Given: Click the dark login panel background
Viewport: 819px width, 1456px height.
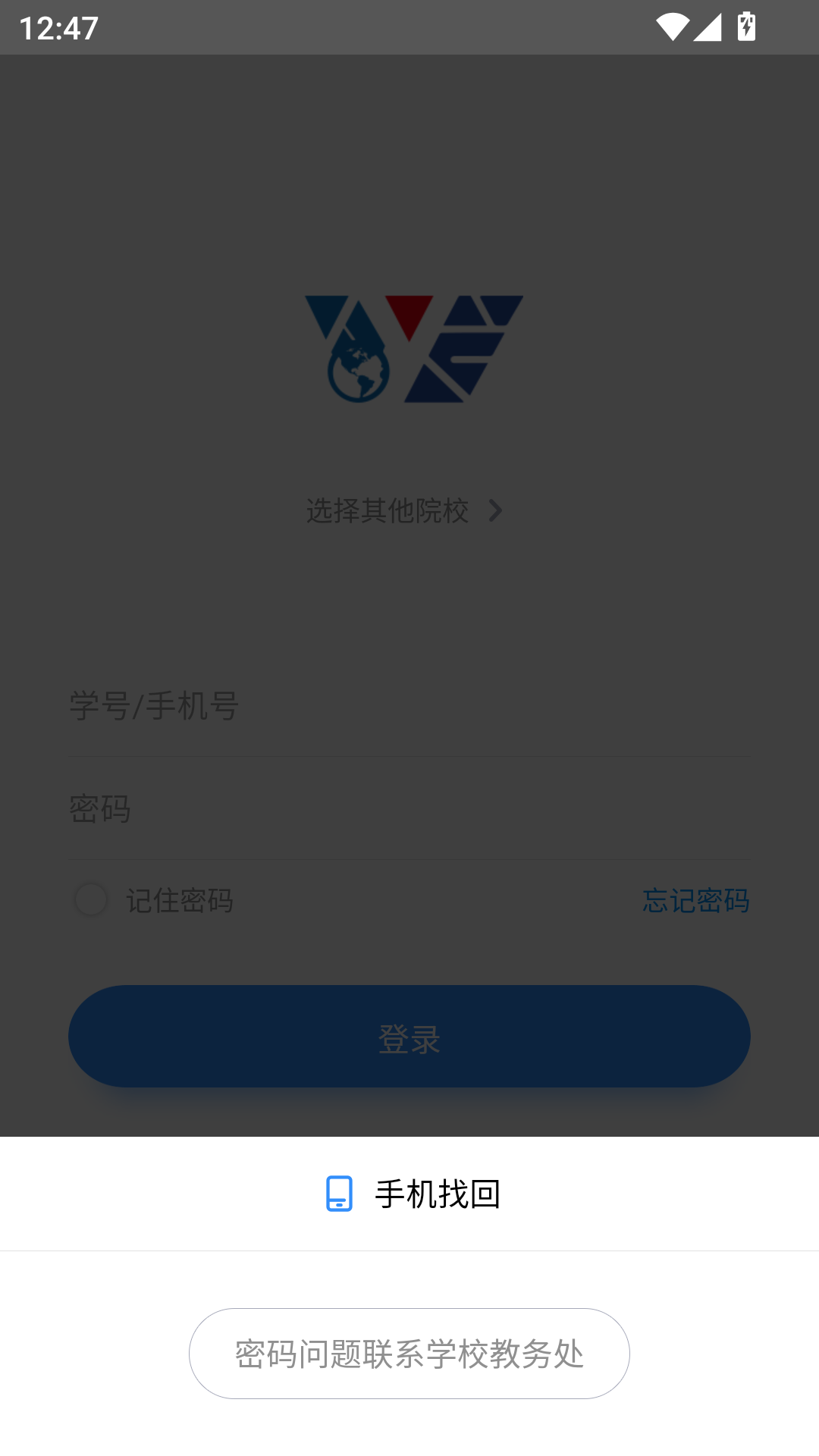Looking at the screenshot, I should (409, 607).
